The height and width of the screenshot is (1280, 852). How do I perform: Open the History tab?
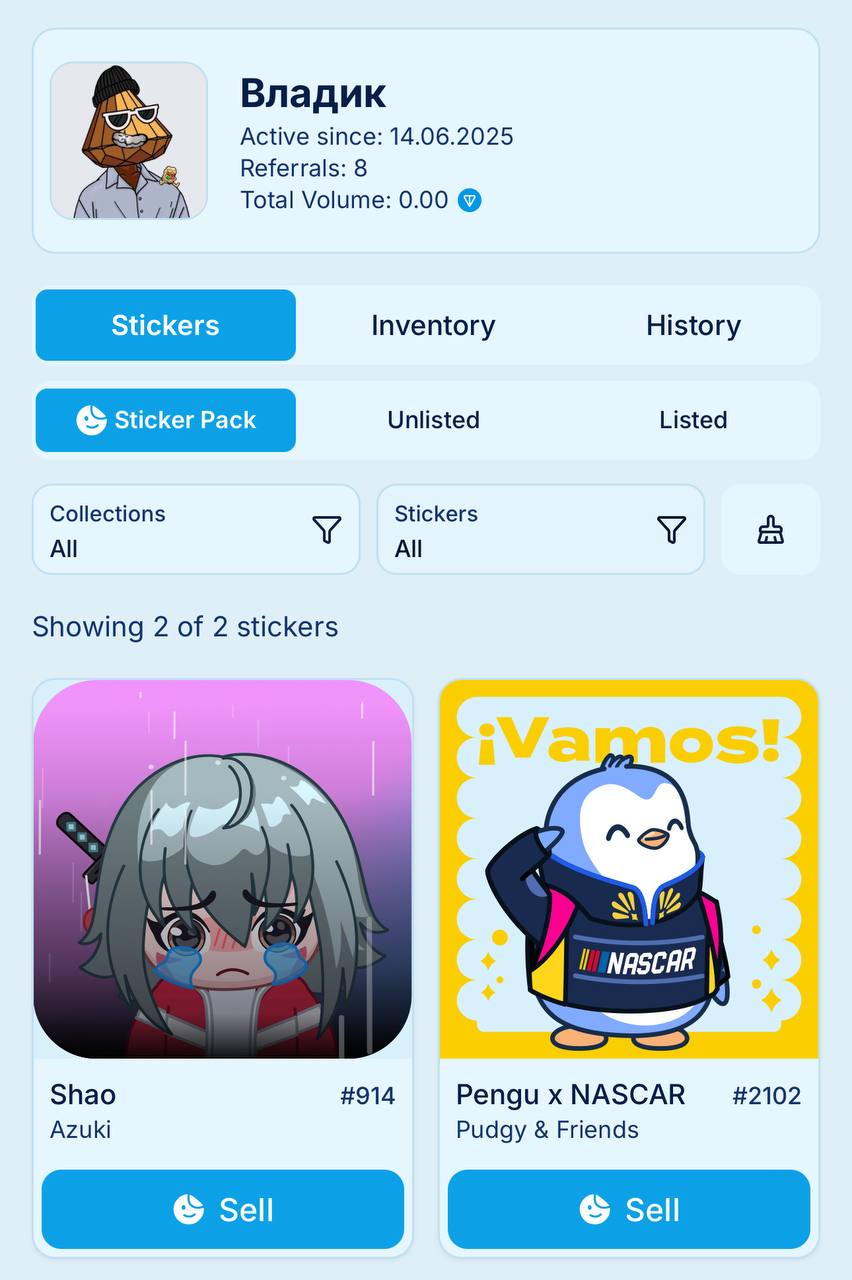coord(693,325)
